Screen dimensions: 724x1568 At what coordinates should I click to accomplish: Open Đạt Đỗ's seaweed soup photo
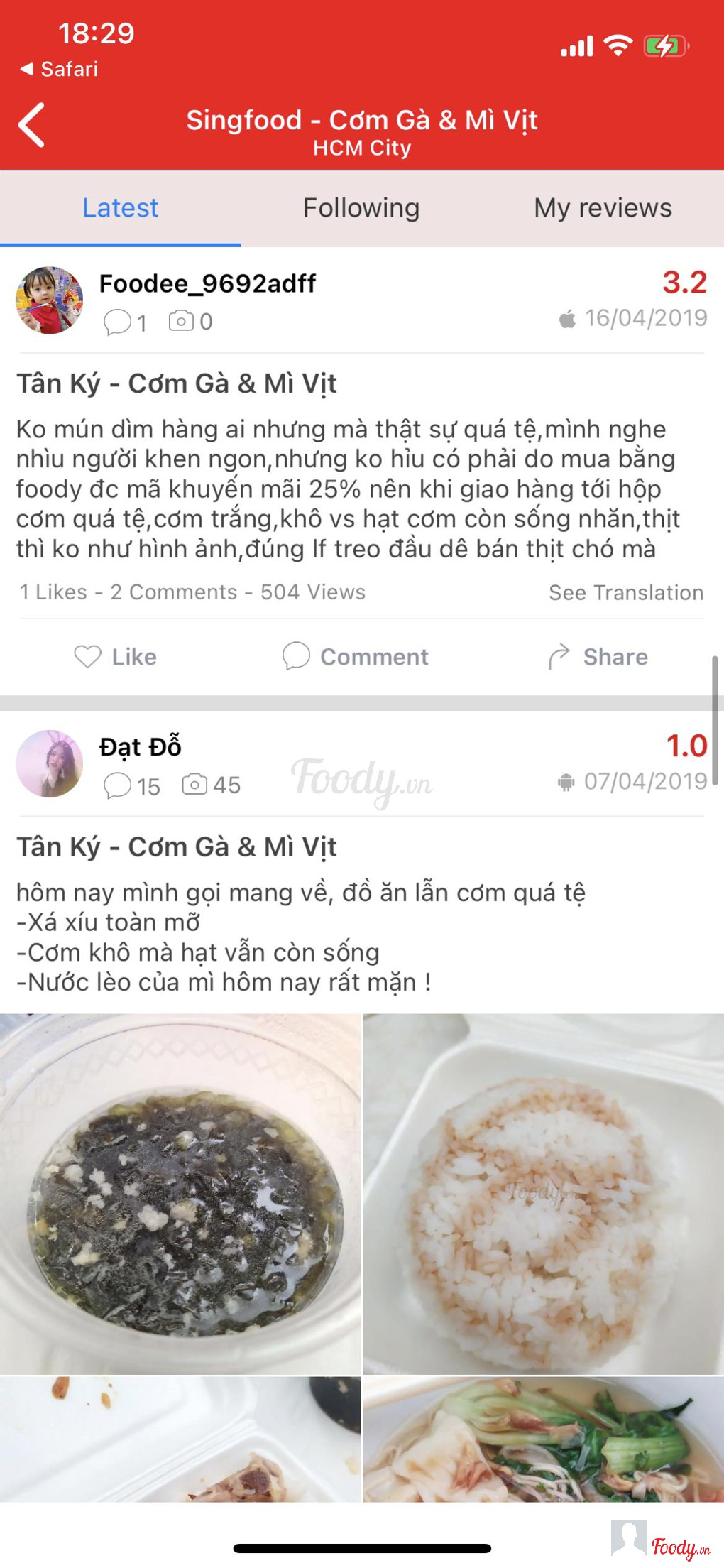(180, 1193)
